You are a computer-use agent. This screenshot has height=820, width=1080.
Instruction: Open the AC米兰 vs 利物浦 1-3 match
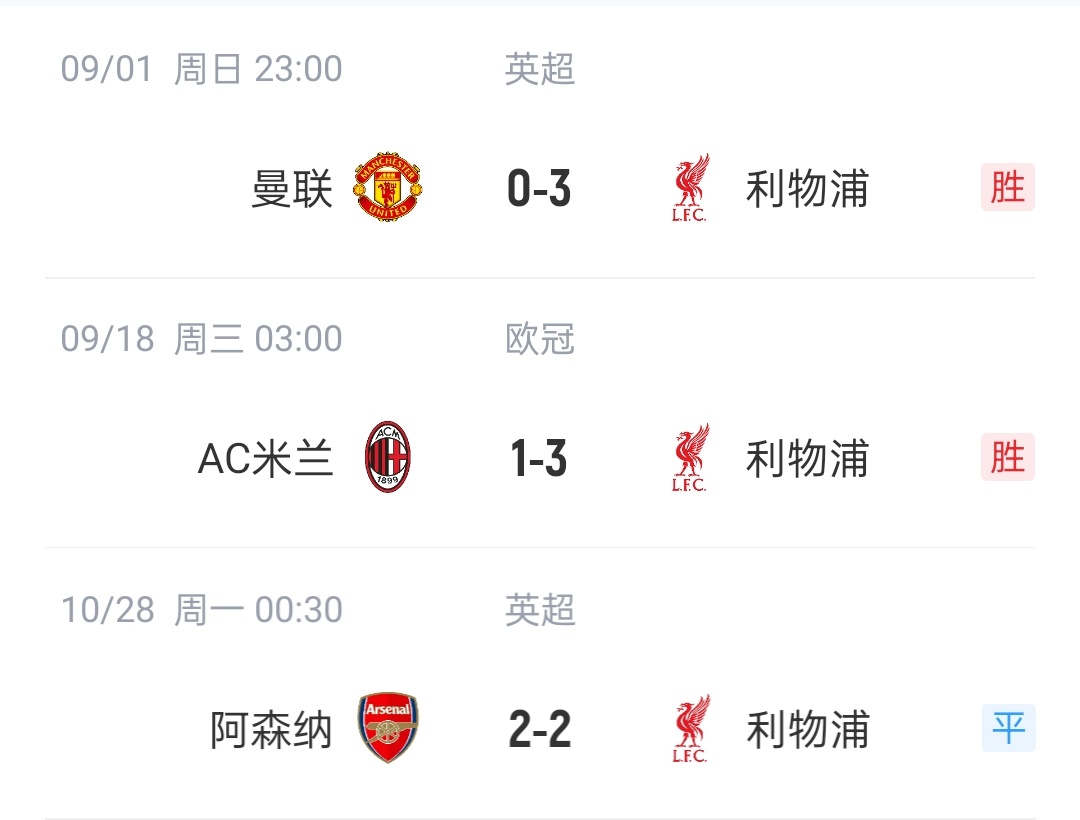pos(539,458)
